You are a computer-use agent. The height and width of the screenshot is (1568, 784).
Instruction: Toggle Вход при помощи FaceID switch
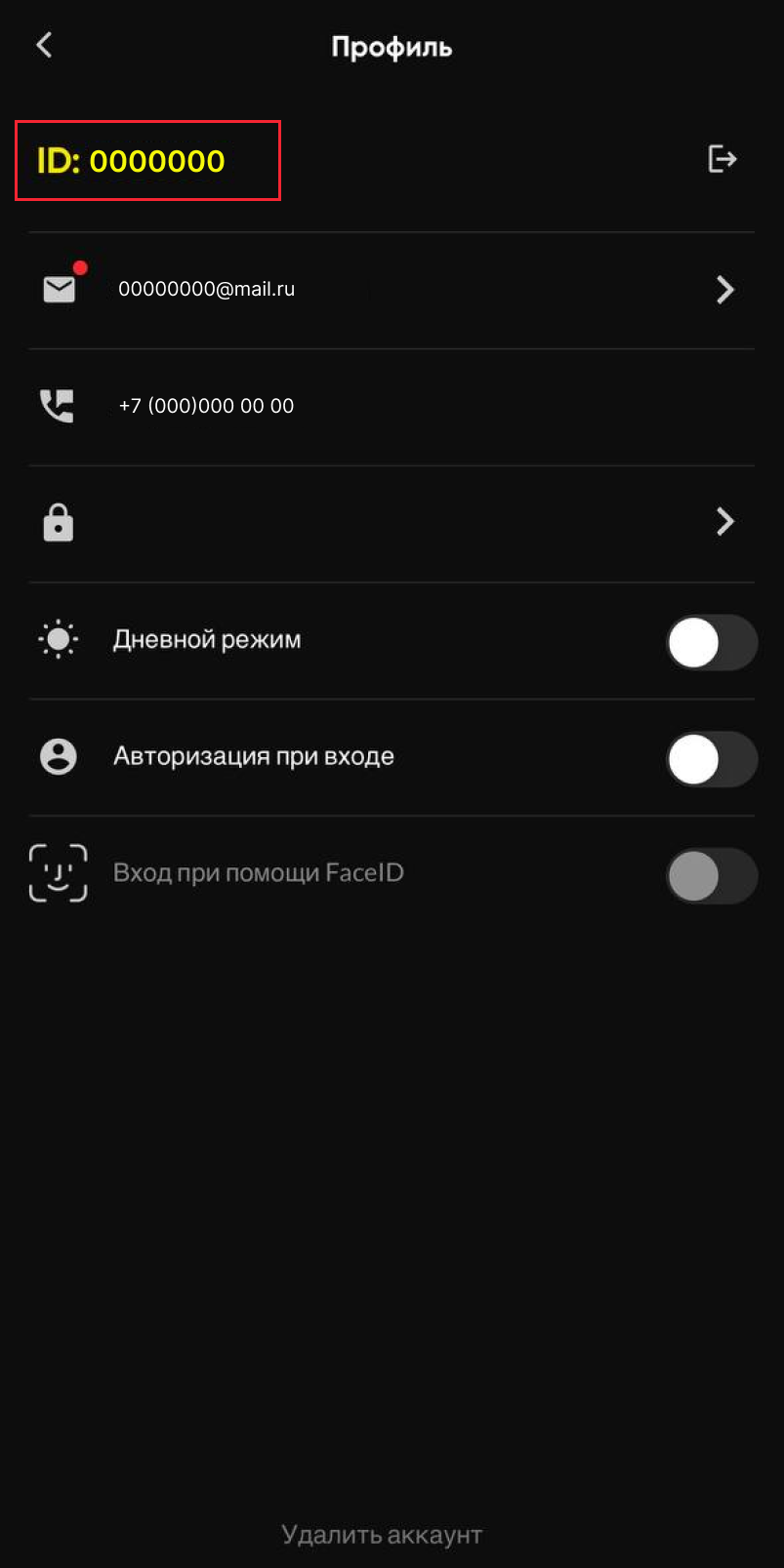click(711, 876)
